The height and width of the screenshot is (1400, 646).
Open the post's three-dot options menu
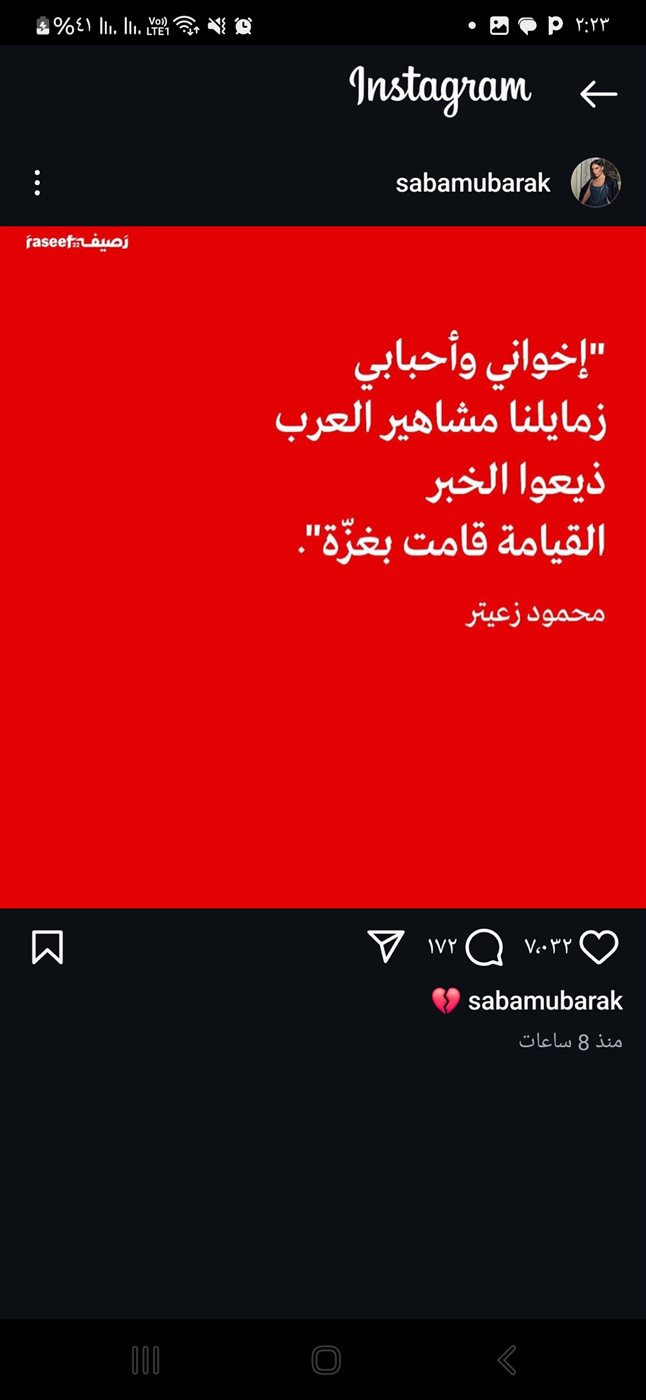[x=37, y=183]
